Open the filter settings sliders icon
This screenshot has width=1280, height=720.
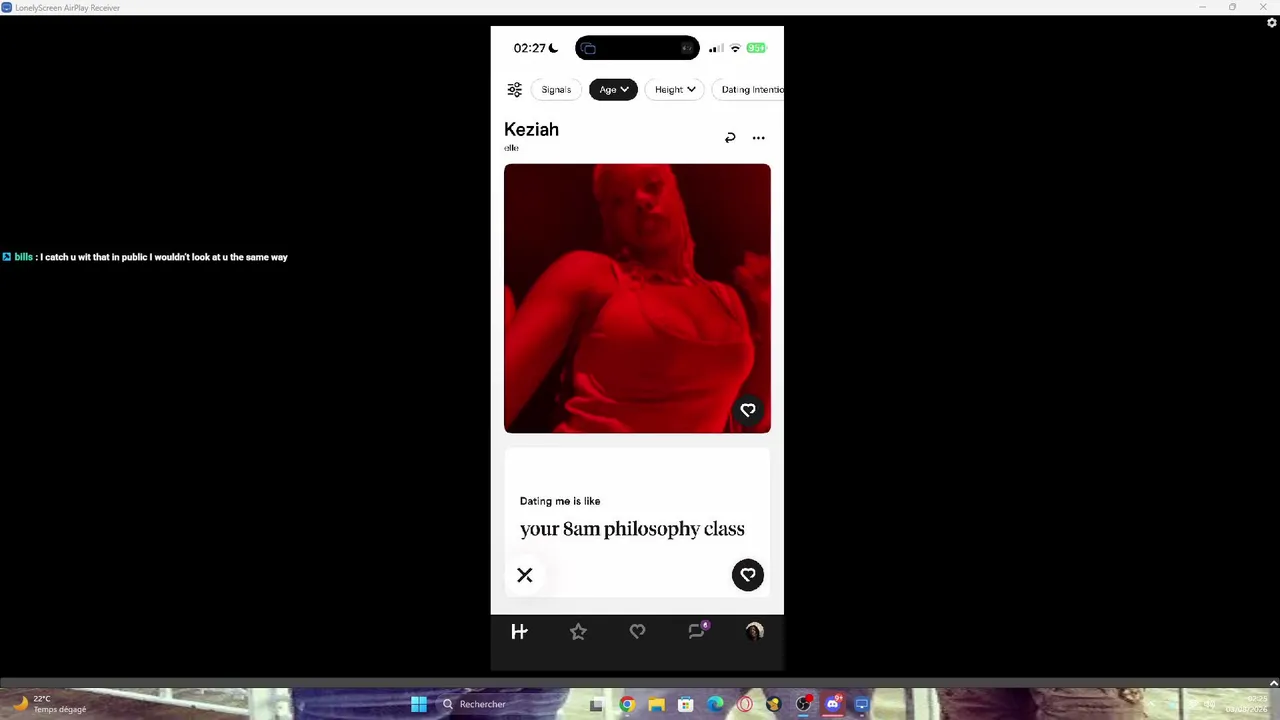click(x=514, y=90)
